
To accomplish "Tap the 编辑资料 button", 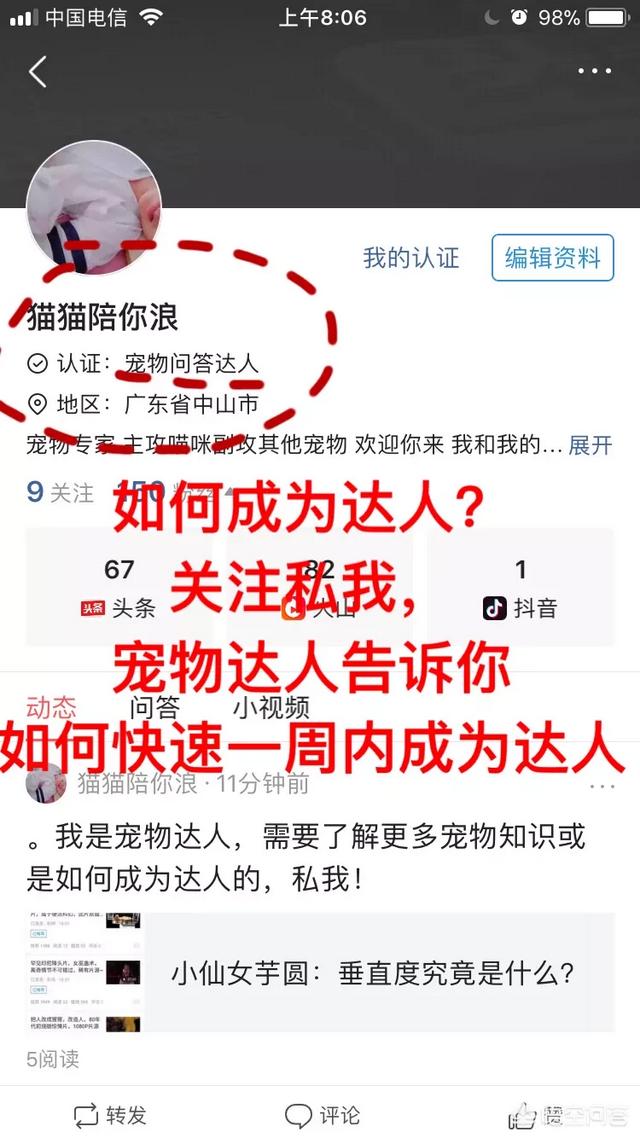I will (552, 258).
